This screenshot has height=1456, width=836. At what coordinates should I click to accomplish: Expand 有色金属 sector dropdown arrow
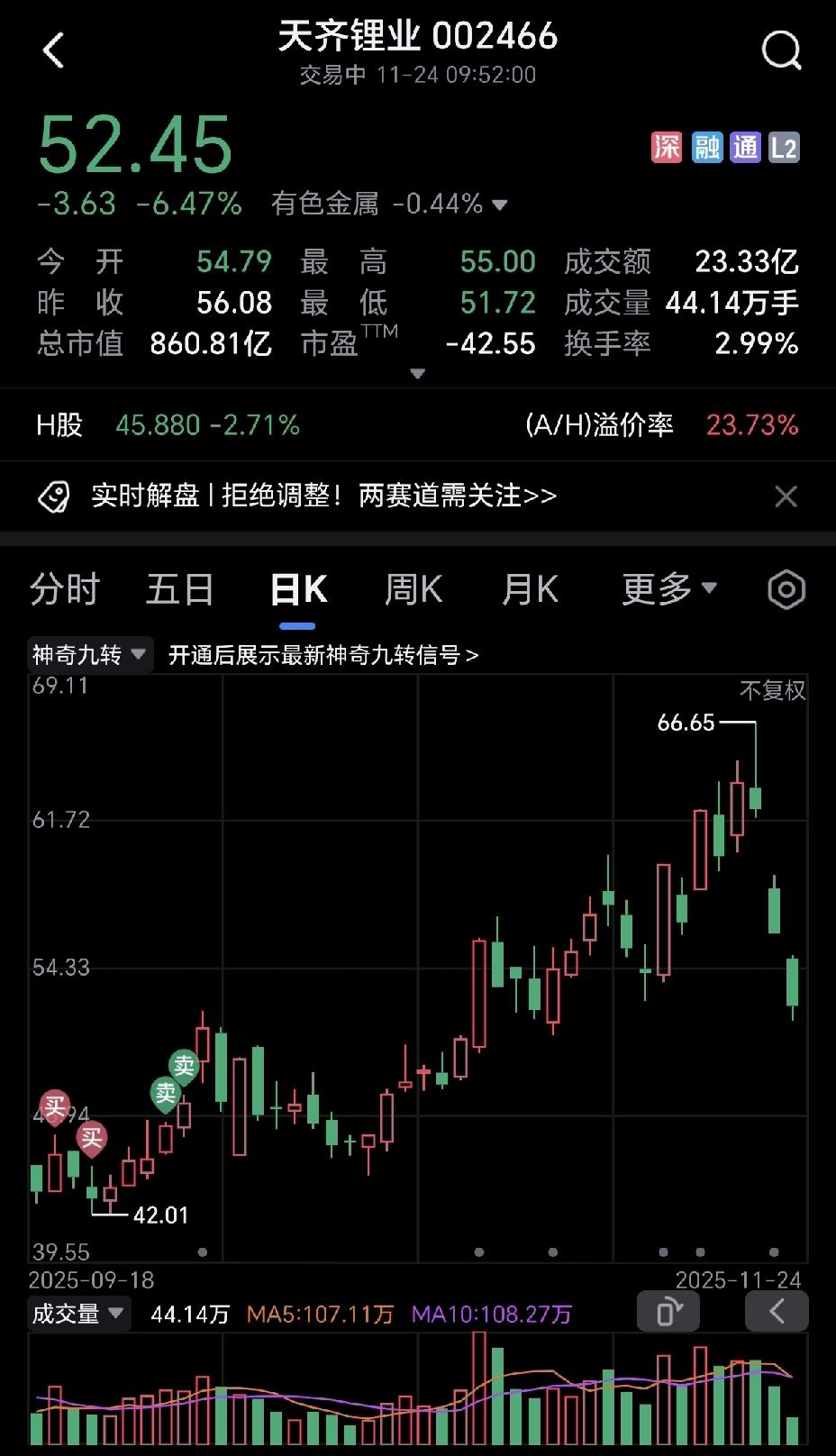coord(501,205)
